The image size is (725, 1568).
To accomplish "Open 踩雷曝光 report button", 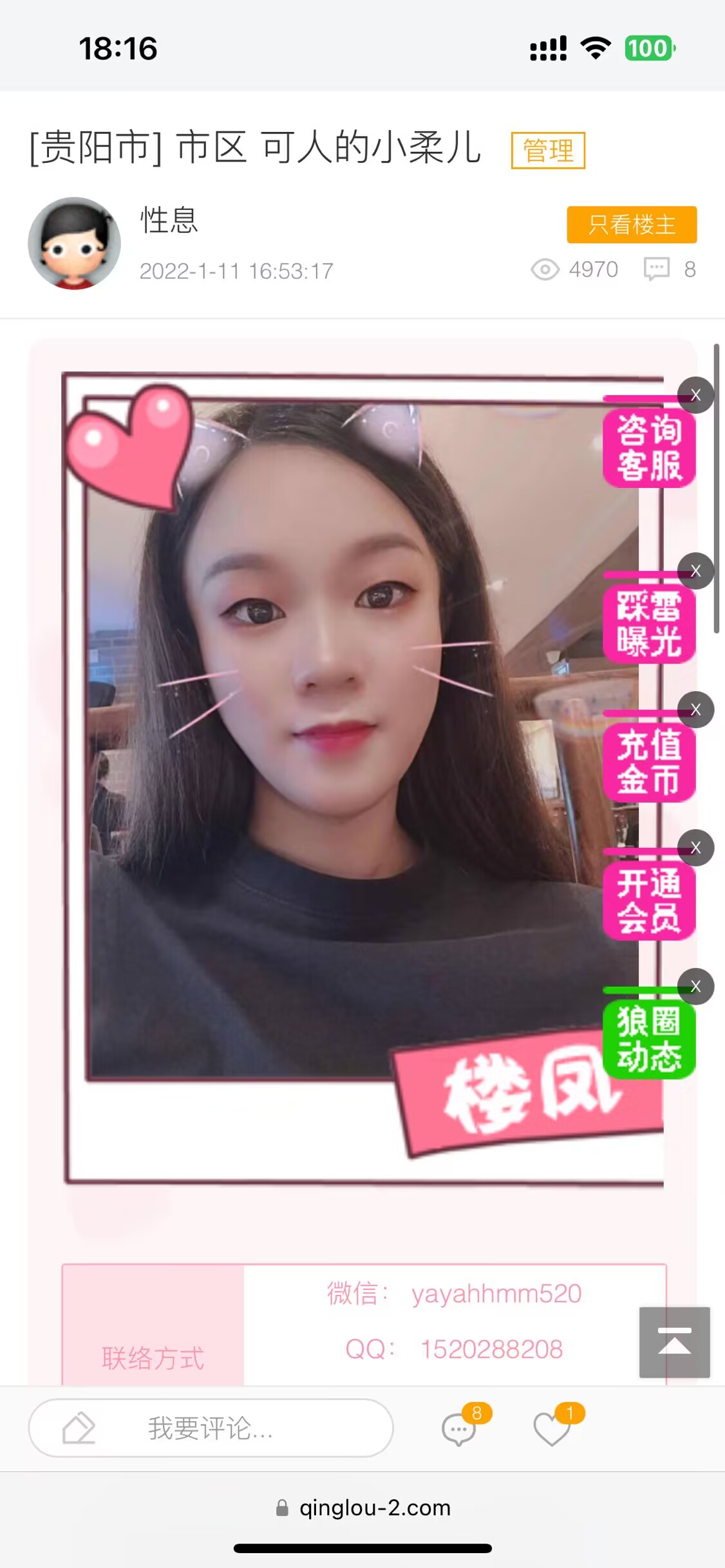I will point(648,624).
